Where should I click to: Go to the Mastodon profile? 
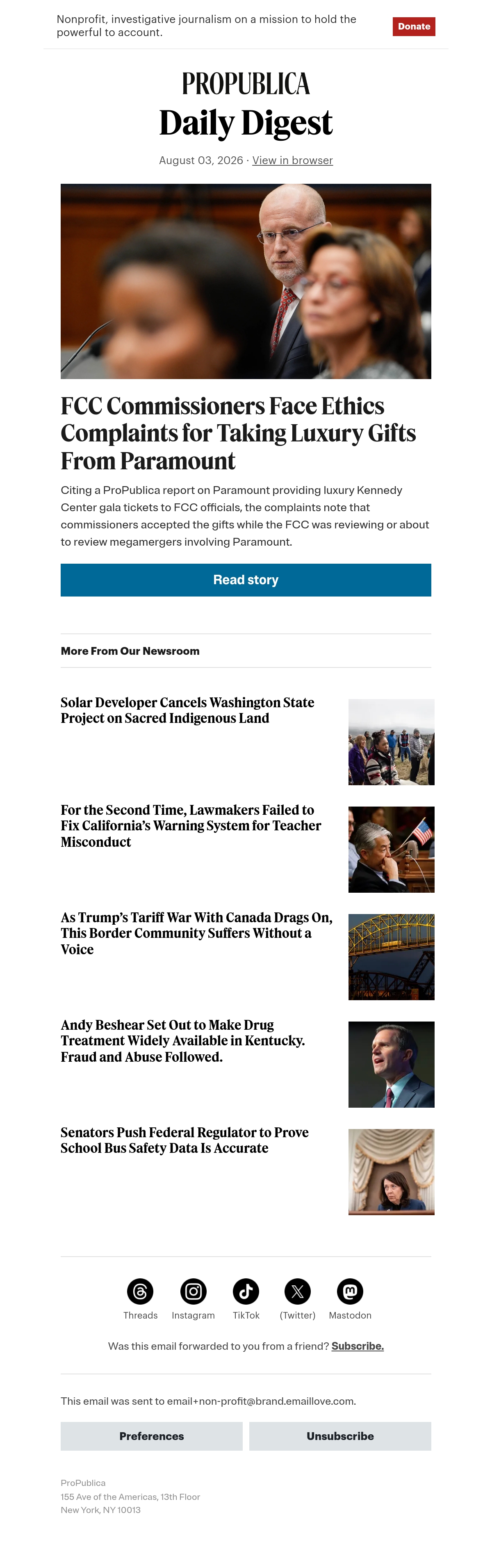pyautogui.click(x=350, y=1298)
